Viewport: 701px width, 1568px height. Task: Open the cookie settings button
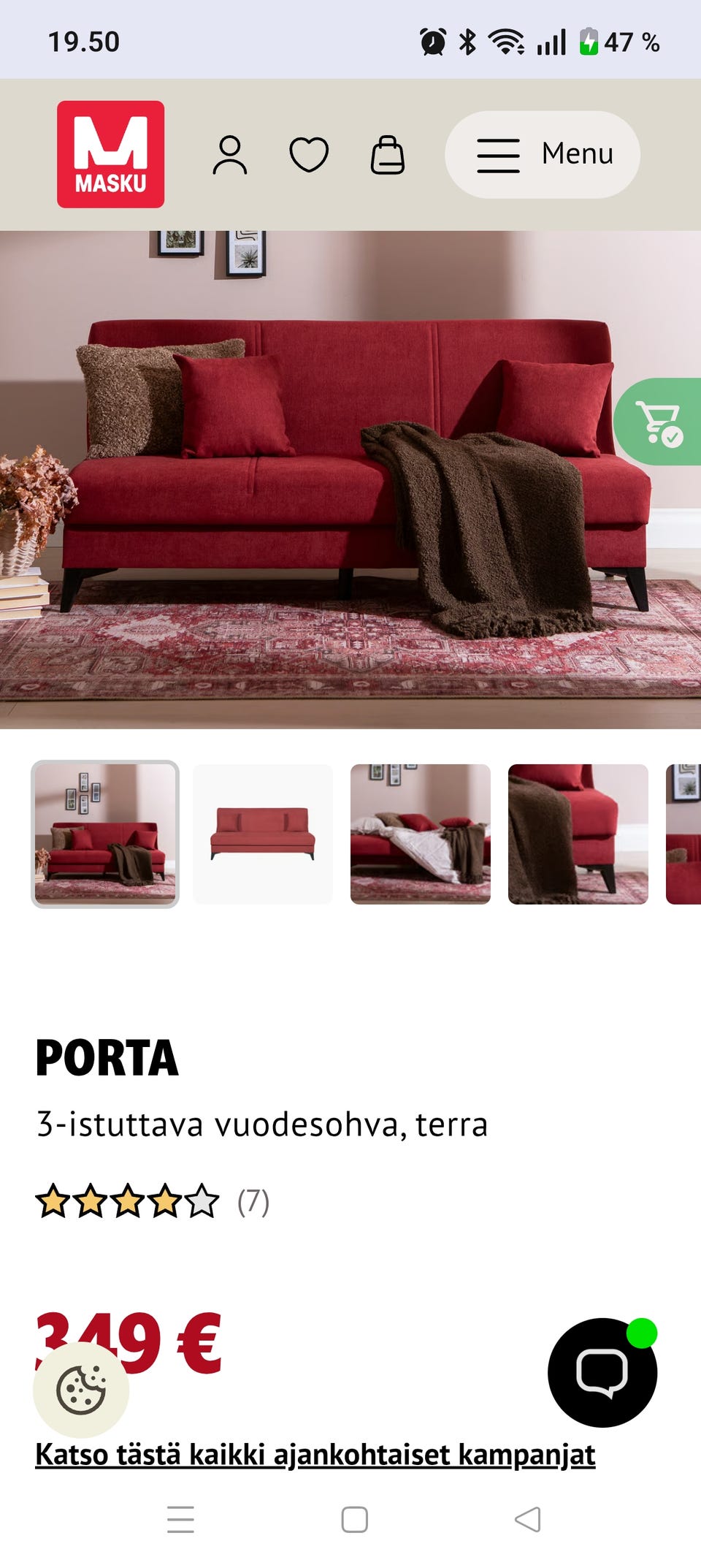pyautogui.click(x=81, y=1390)
